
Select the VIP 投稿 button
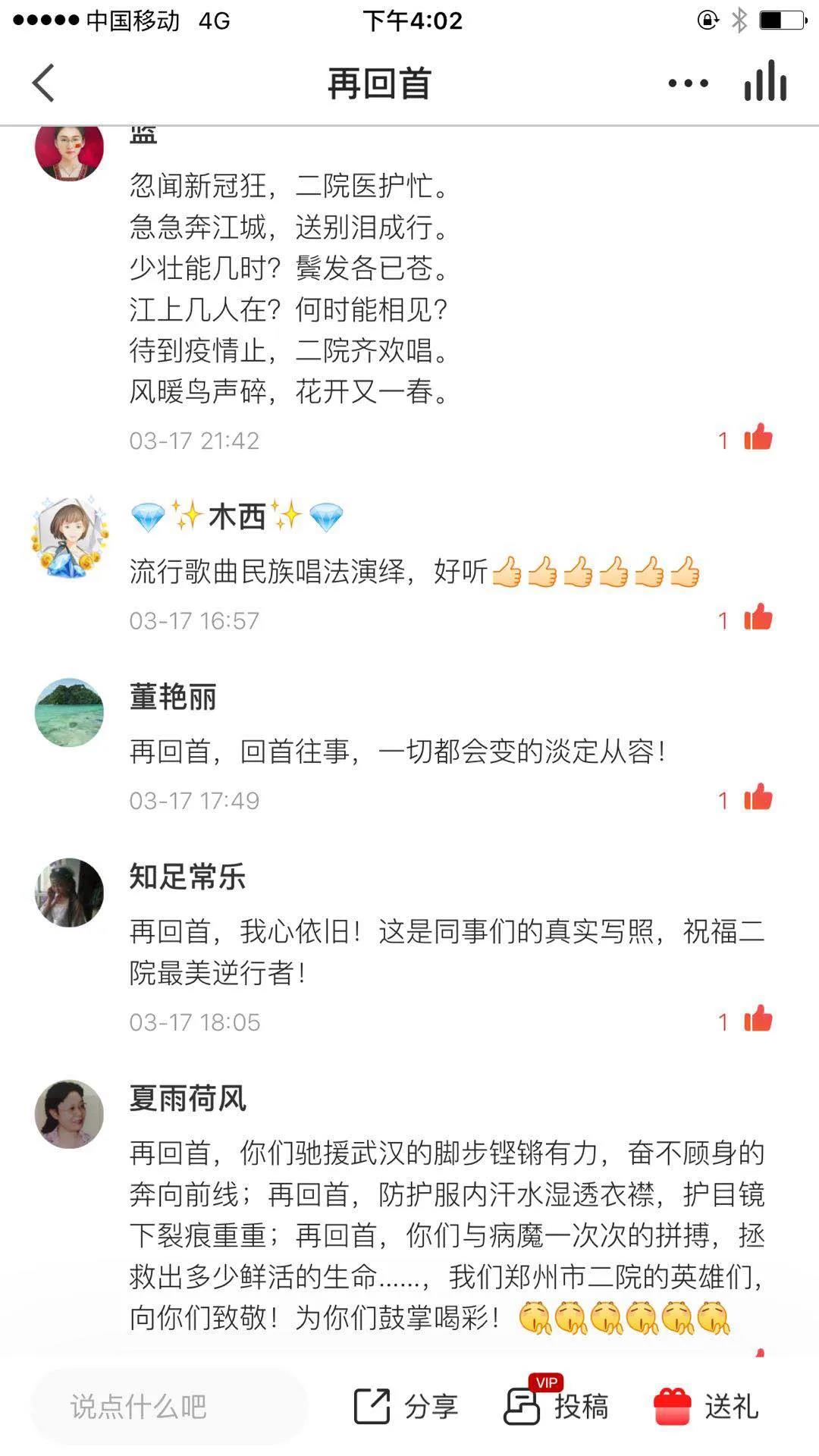coord(557,1405)
